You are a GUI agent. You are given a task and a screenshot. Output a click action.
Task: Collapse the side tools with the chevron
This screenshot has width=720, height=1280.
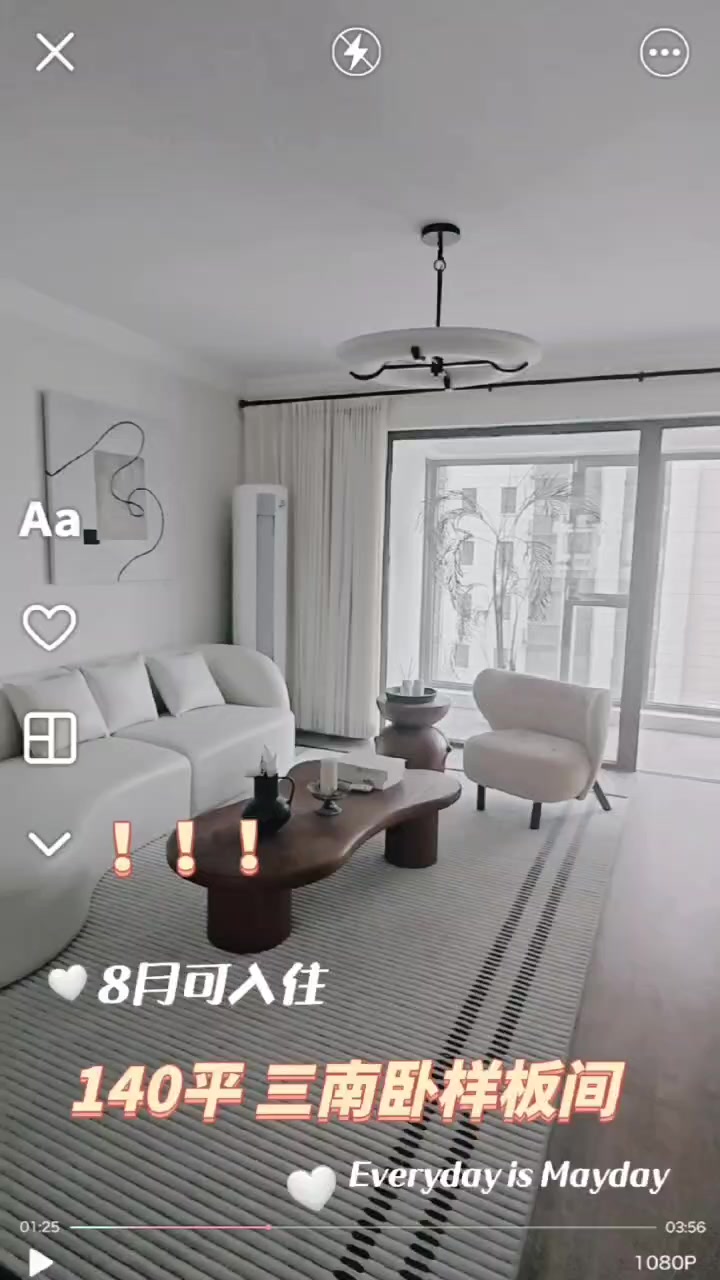(49, 845)
